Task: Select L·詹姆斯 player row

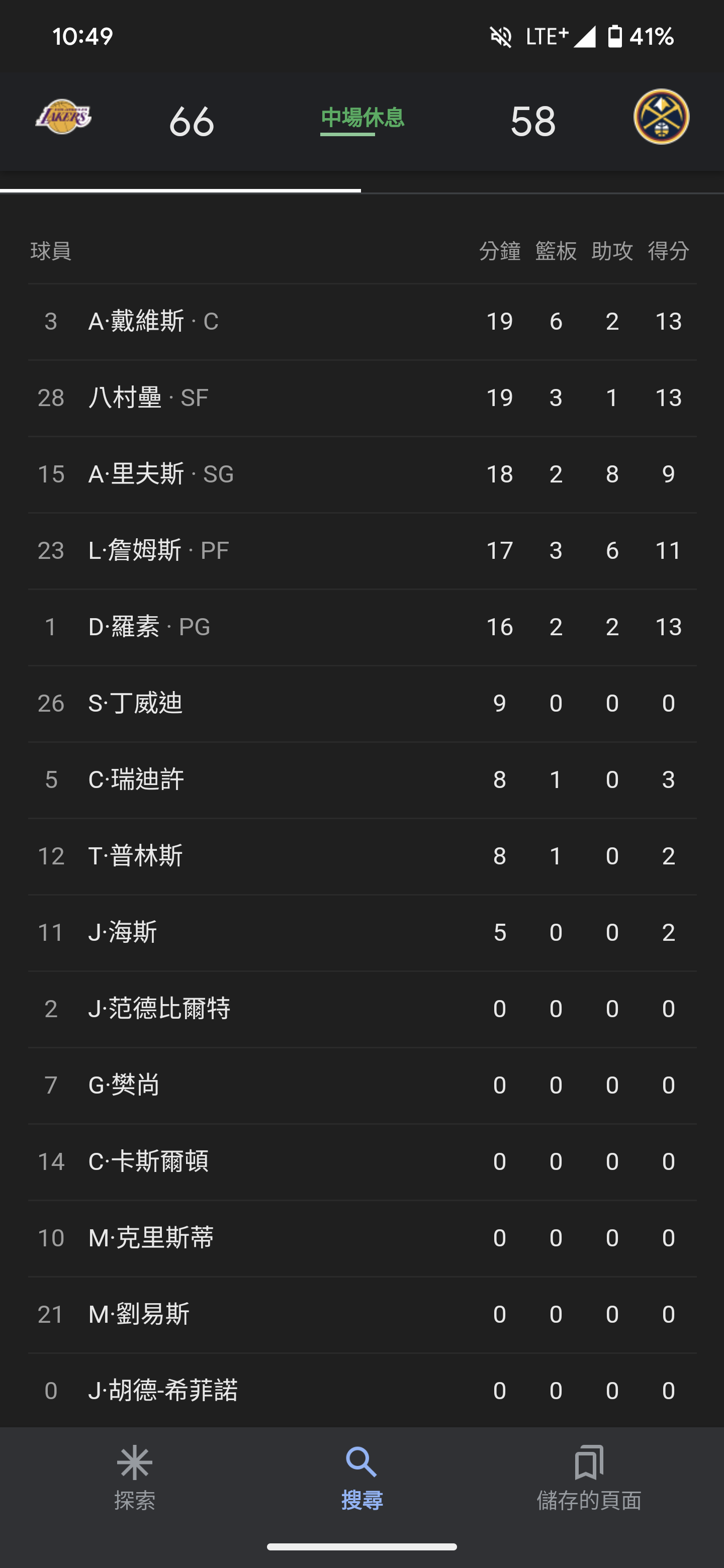Action: pyautogui.click(x=361, y=551)
